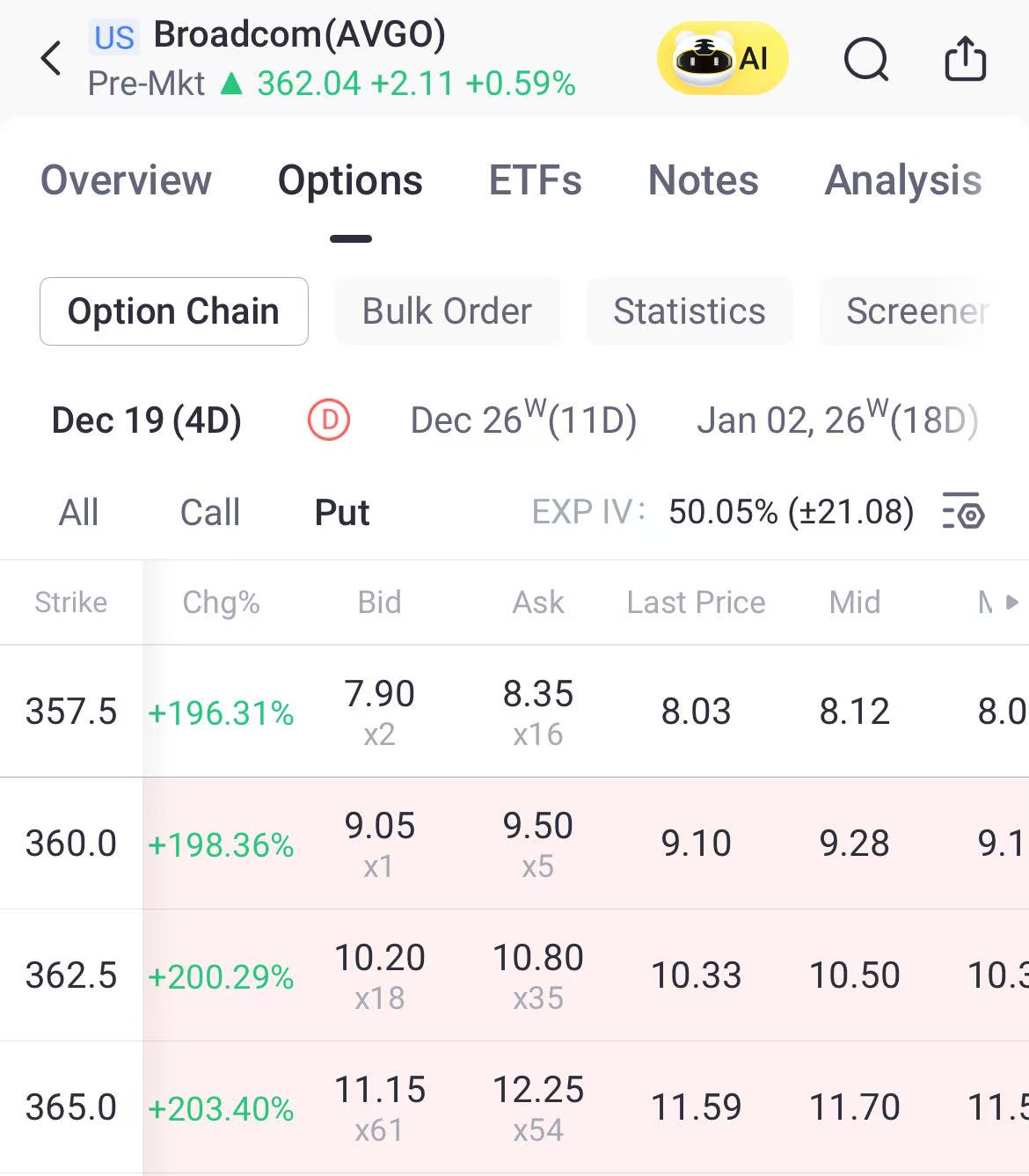Switch to the ETFs tab
This screenshot has height=1176, width=1029.
[x=535, y=180]
